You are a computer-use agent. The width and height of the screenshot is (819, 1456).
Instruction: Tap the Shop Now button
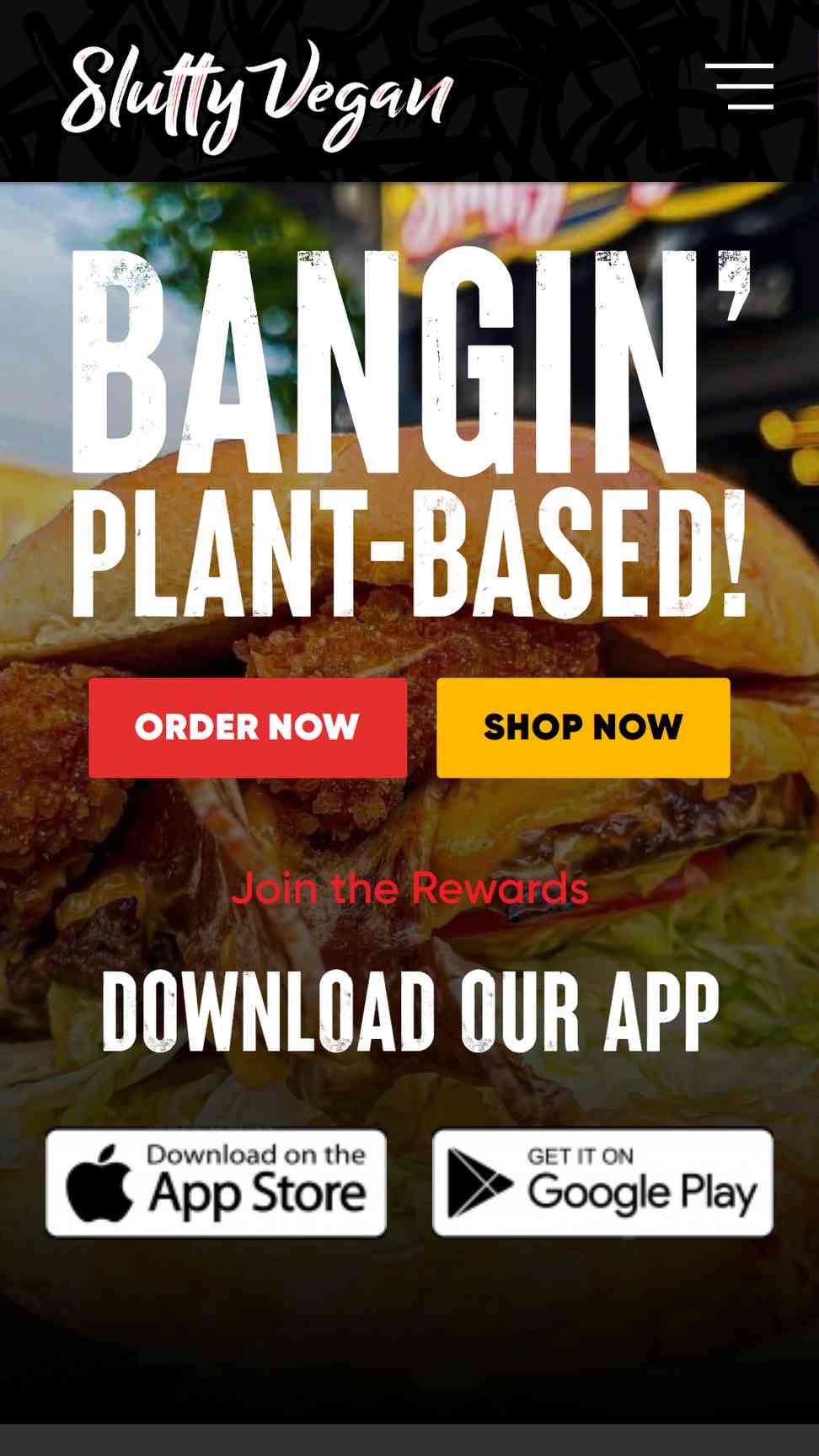[583, 727]
